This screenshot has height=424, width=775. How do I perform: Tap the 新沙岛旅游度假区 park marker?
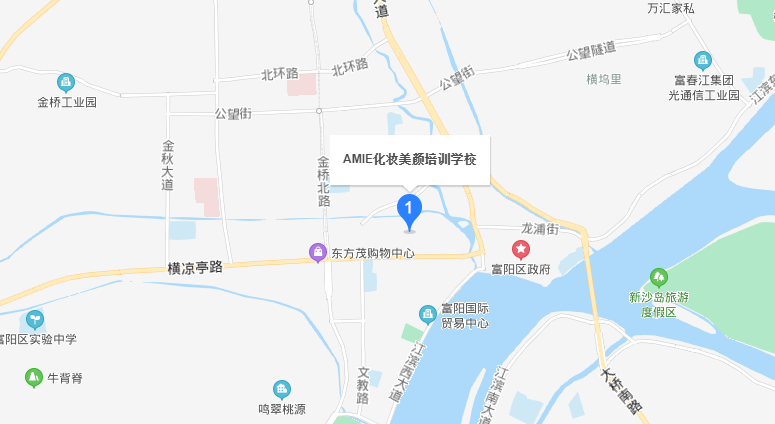[658, 277]
